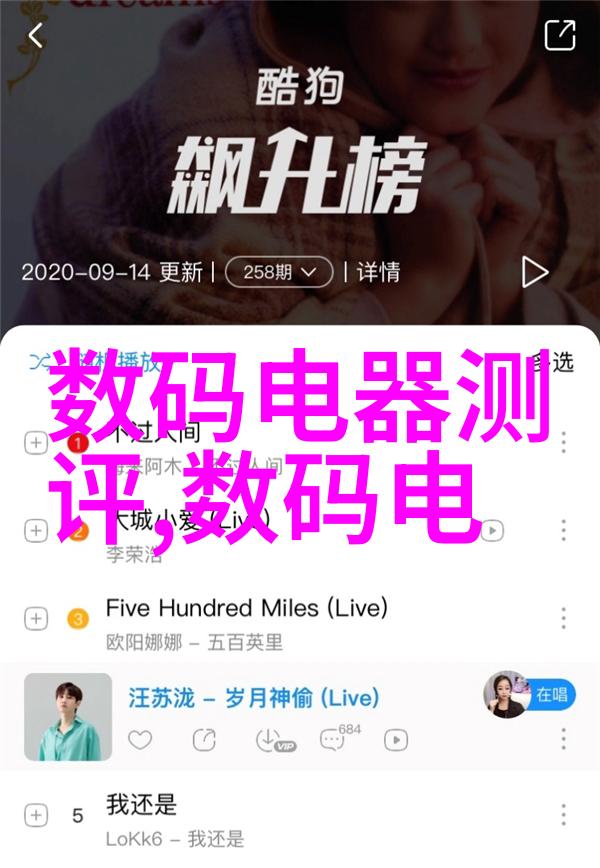This screenshot has height=868, width=600.
Task: Go back from the 飙升榜 chart
Action: tap(36, 37)
